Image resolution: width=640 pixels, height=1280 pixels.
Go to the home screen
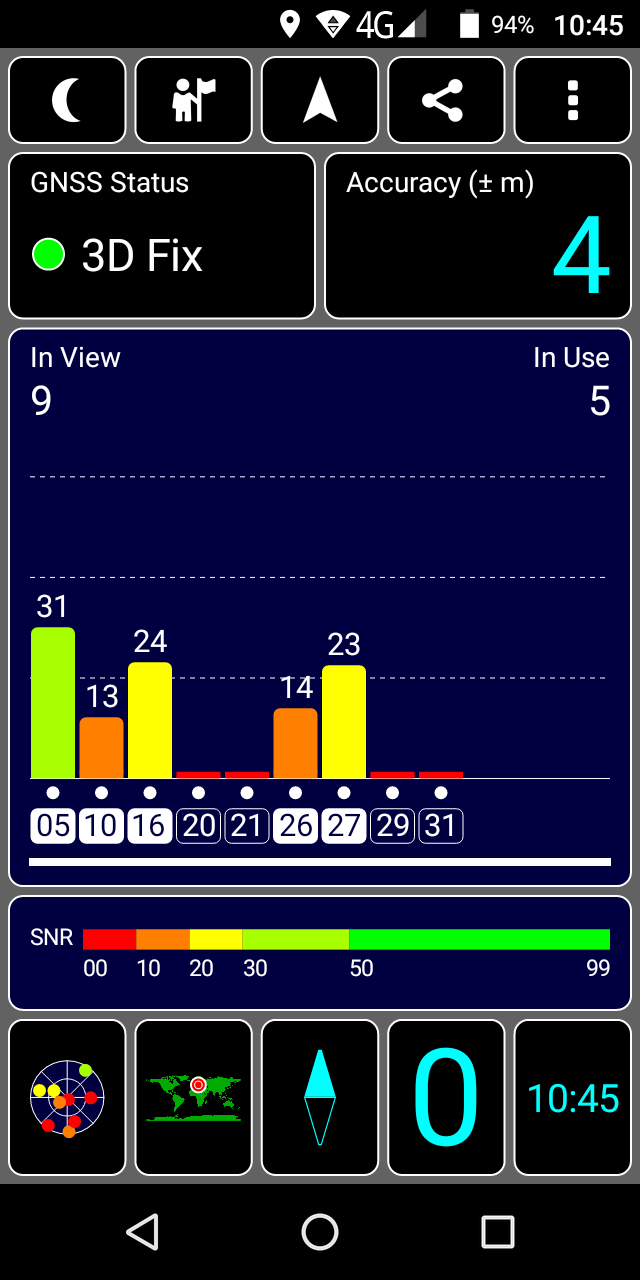pyautogui.click(x=320, y=1231)
